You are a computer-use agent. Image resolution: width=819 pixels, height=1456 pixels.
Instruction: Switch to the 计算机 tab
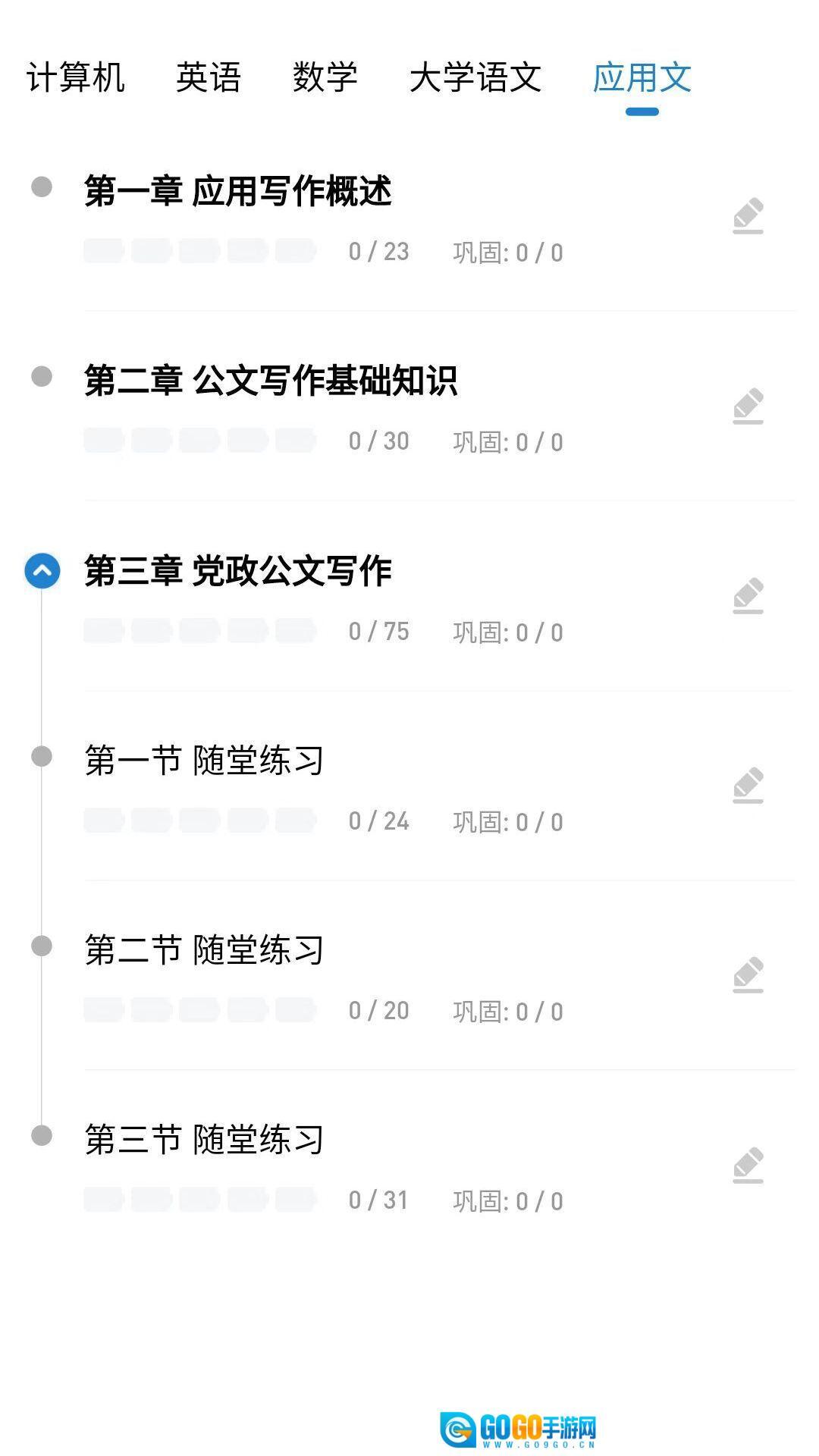tap(76, 77)
